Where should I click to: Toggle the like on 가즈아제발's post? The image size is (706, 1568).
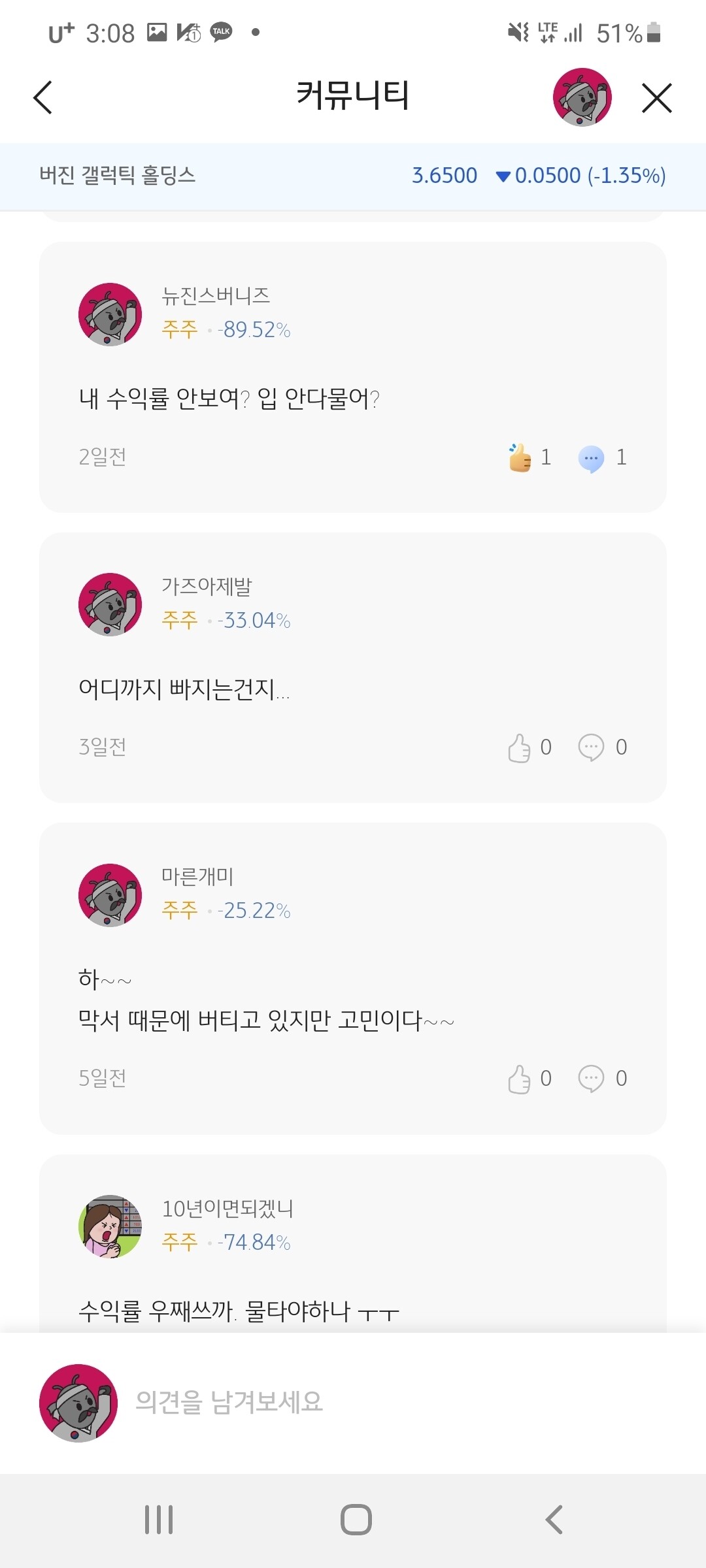(x=520, y=747)
